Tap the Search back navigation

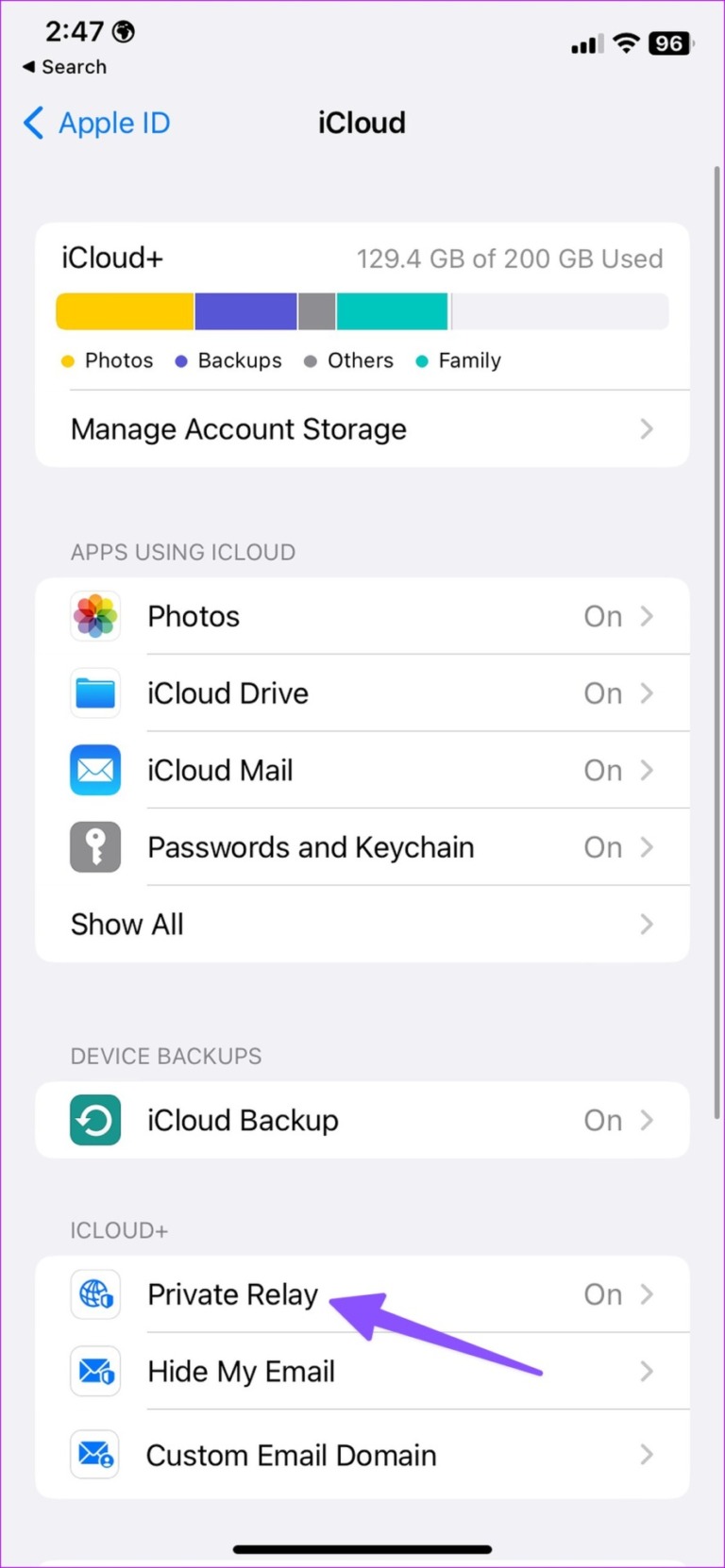63,67
